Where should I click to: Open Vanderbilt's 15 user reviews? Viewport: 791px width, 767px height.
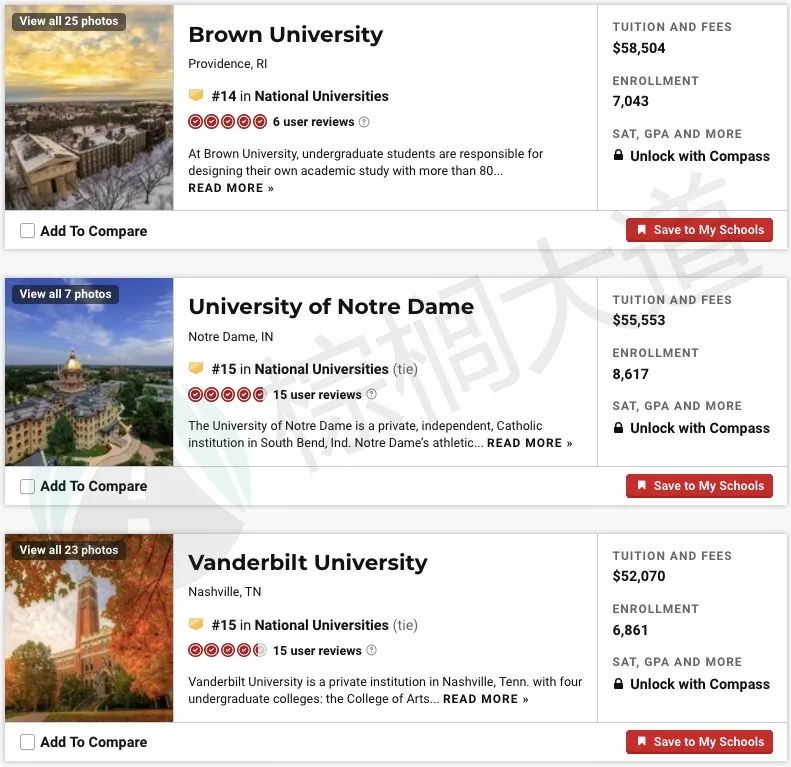click(316, 651)
